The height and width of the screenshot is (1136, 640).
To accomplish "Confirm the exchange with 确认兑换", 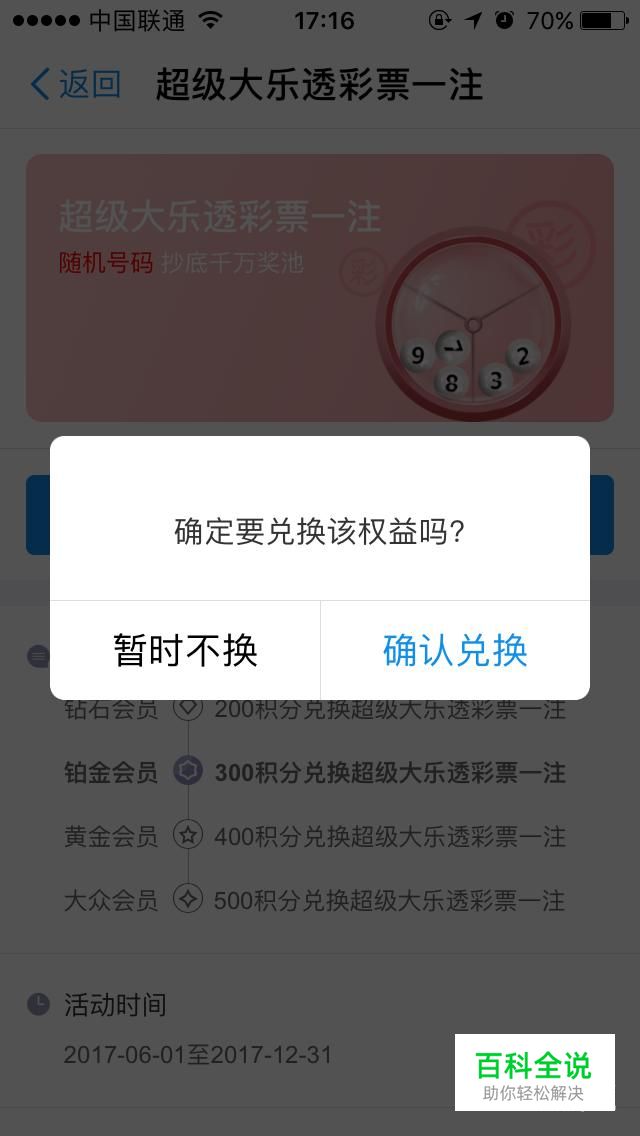I will click(455, 650).
